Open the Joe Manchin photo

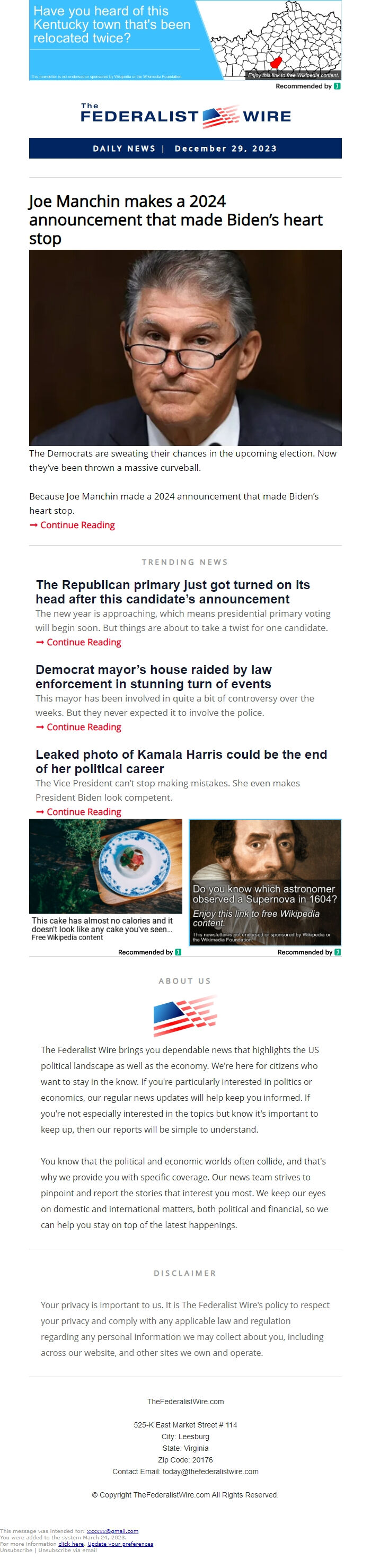pos(185,347)
